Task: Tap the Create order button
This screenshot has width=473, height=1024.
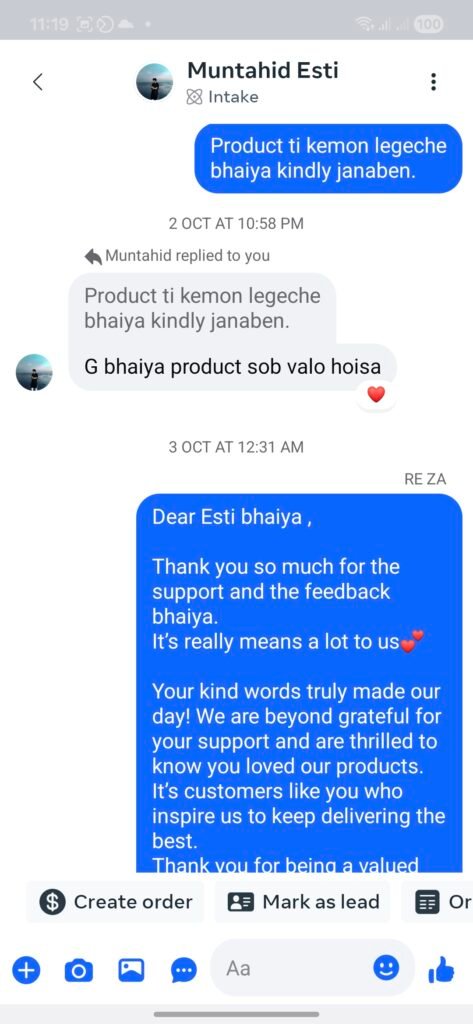Action: (116, 902)
